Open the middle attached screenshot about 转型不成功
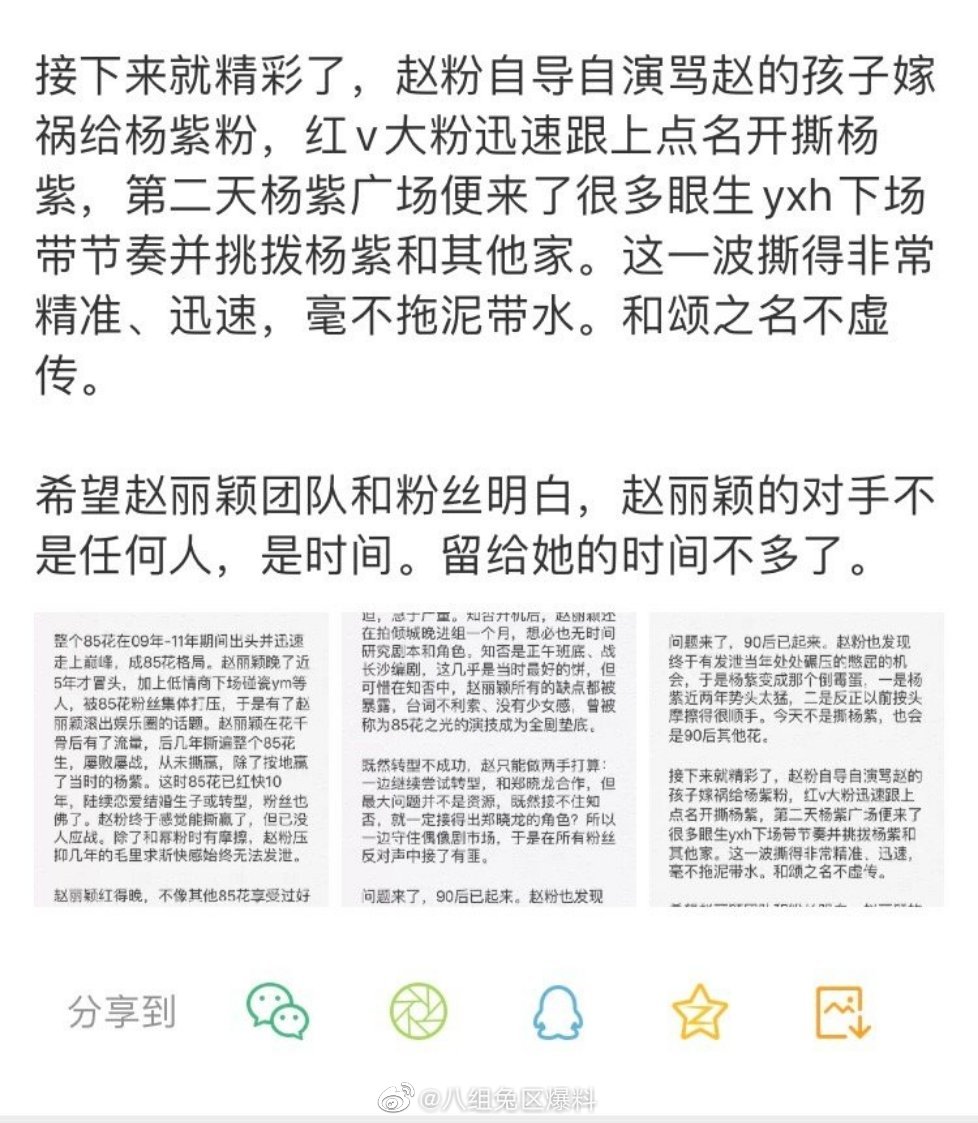The width and height of the screenshot is (978, 1123). 488,760
